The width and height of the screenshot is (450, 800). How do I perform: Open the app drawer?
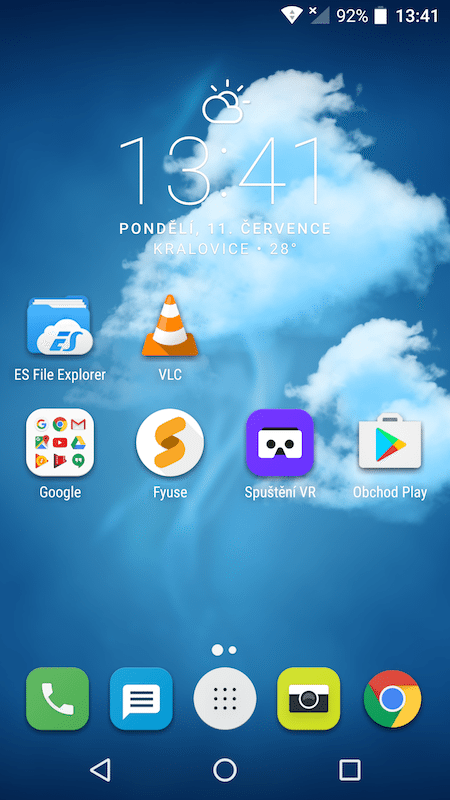pyautogui.click(x=225, y=698)
